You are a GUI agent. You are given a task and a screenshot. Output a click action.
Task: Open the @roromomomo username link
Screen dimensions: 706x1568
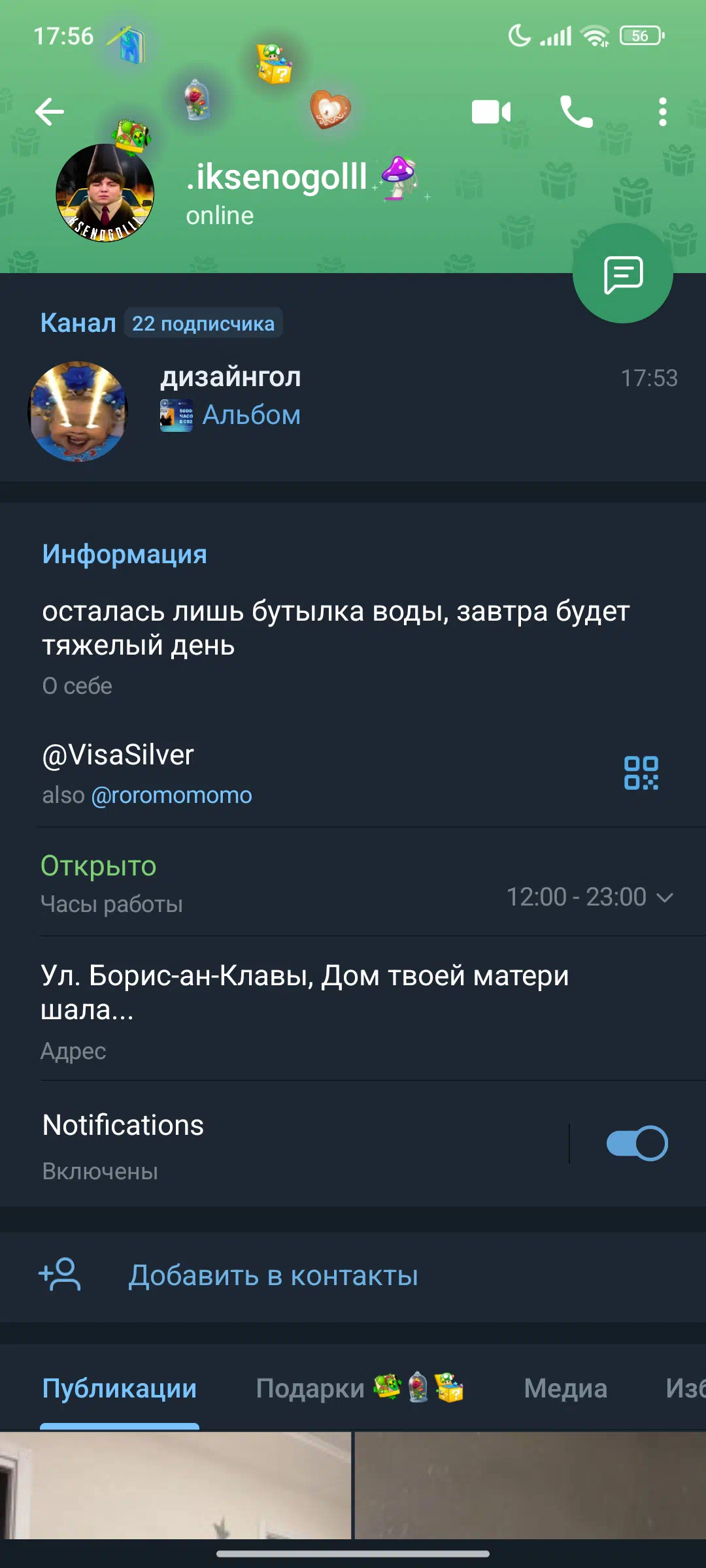(x=171, y=795)
